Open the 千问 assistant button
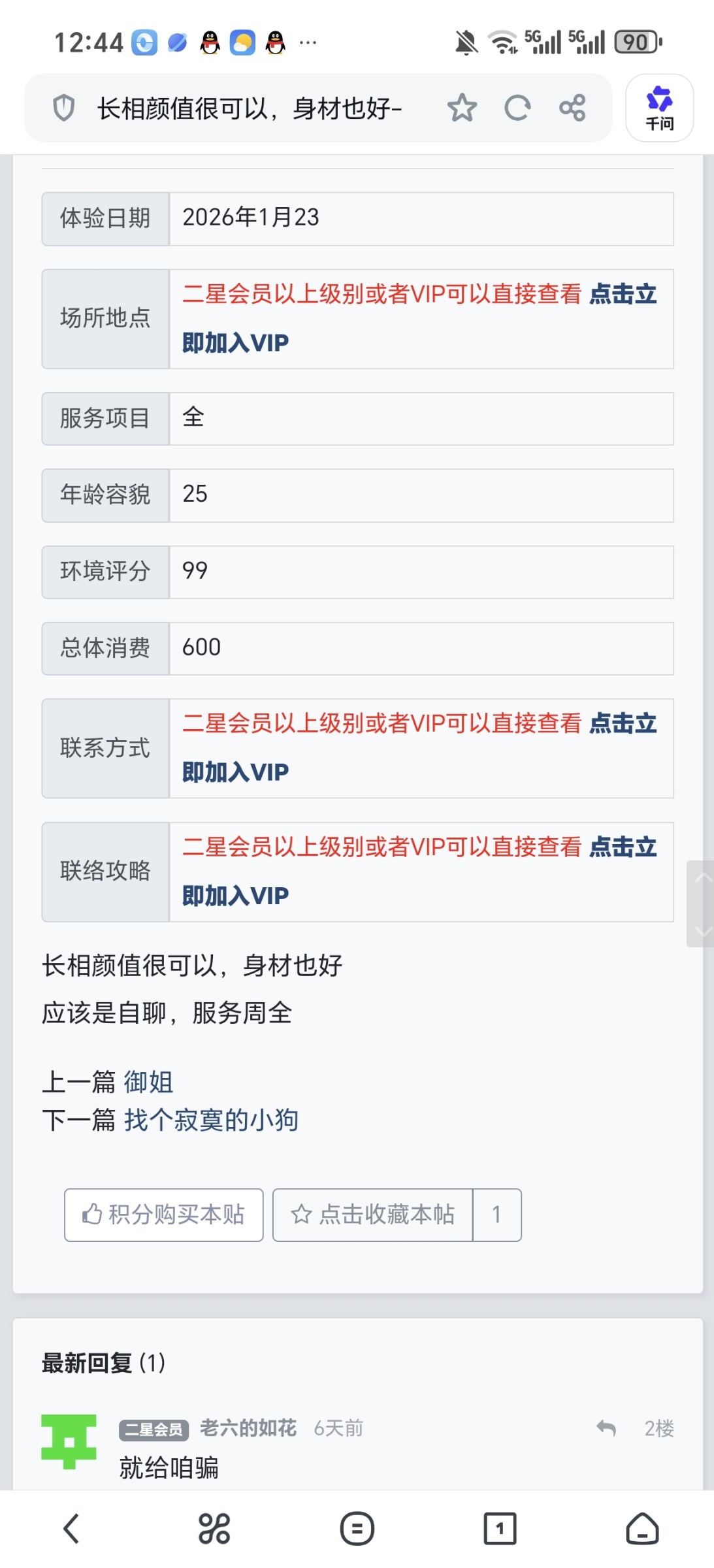 pos(659,108)
